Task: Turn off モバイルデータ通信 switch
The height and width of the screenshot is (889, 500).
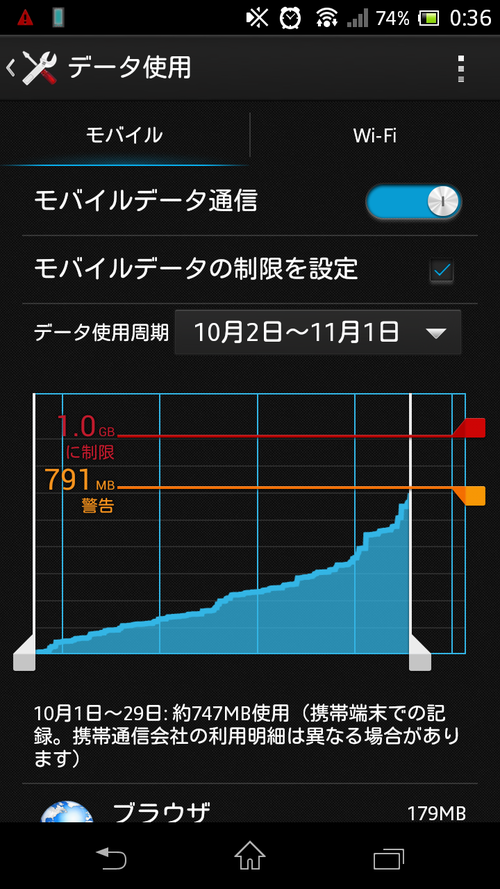Action: click(414, 201)
